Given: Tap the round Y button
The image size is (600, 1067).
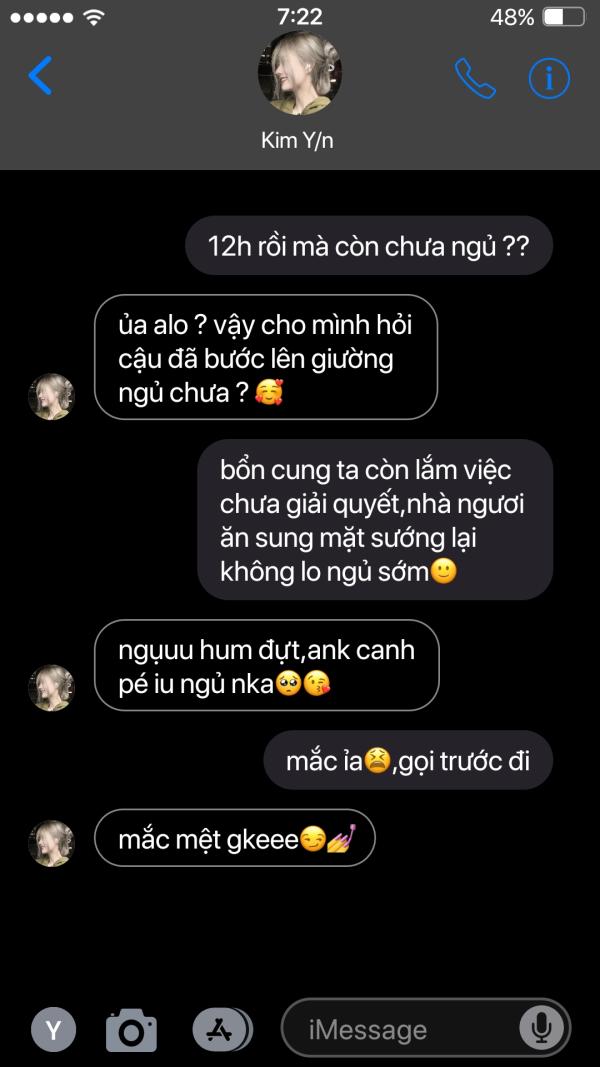Looking at the screenshot, I should [x=54, y=1030].
